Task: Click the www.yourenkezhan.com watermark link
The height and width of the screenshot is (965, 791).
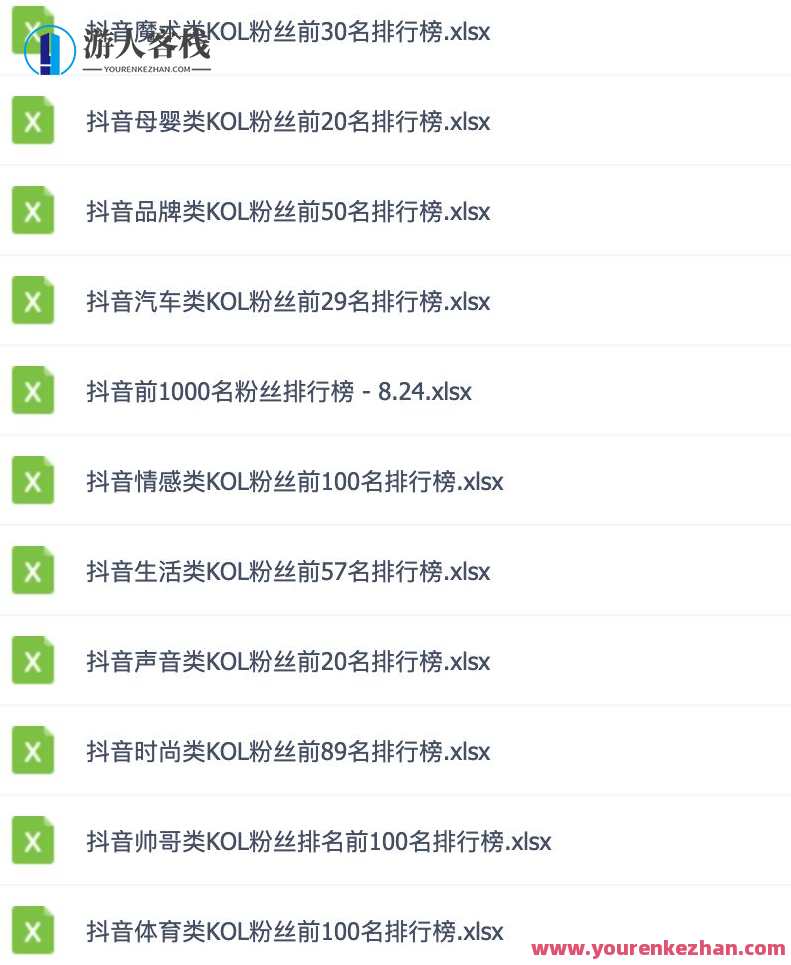Action: [x=655, y=948]
